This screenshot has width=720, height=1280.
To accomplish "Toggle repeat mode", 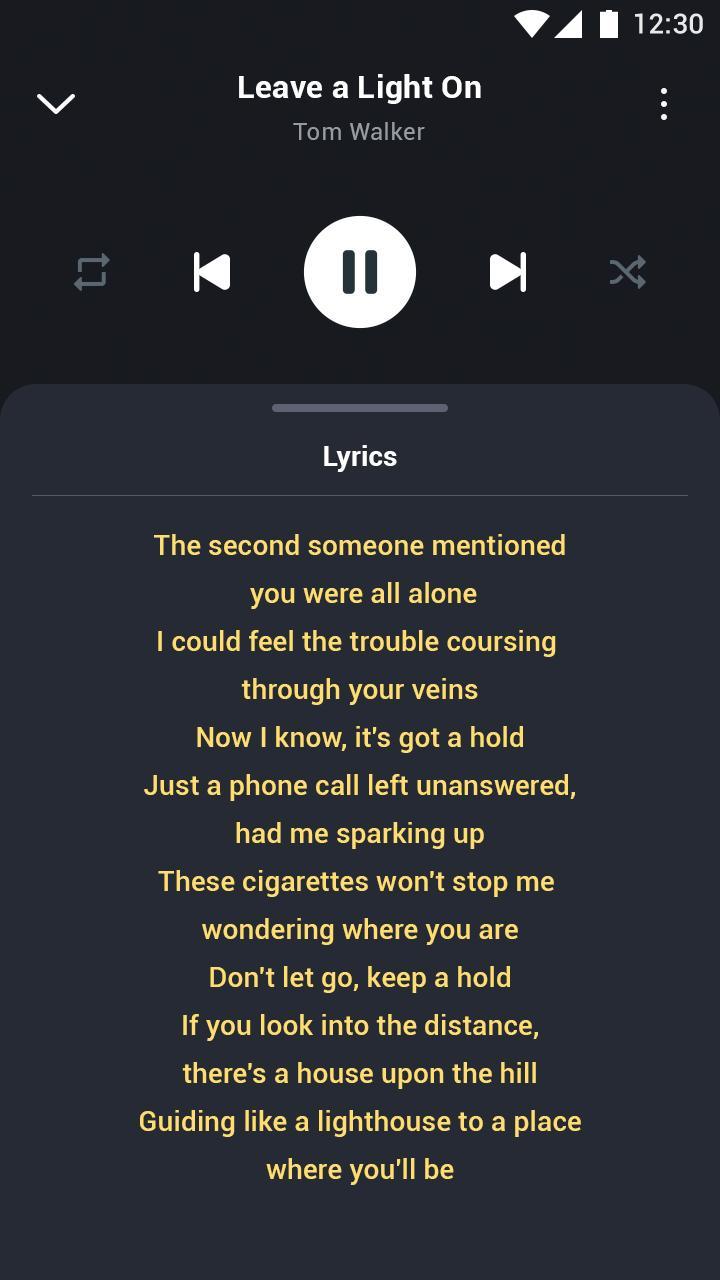I will pyautogui.click(x=91, y=272).
